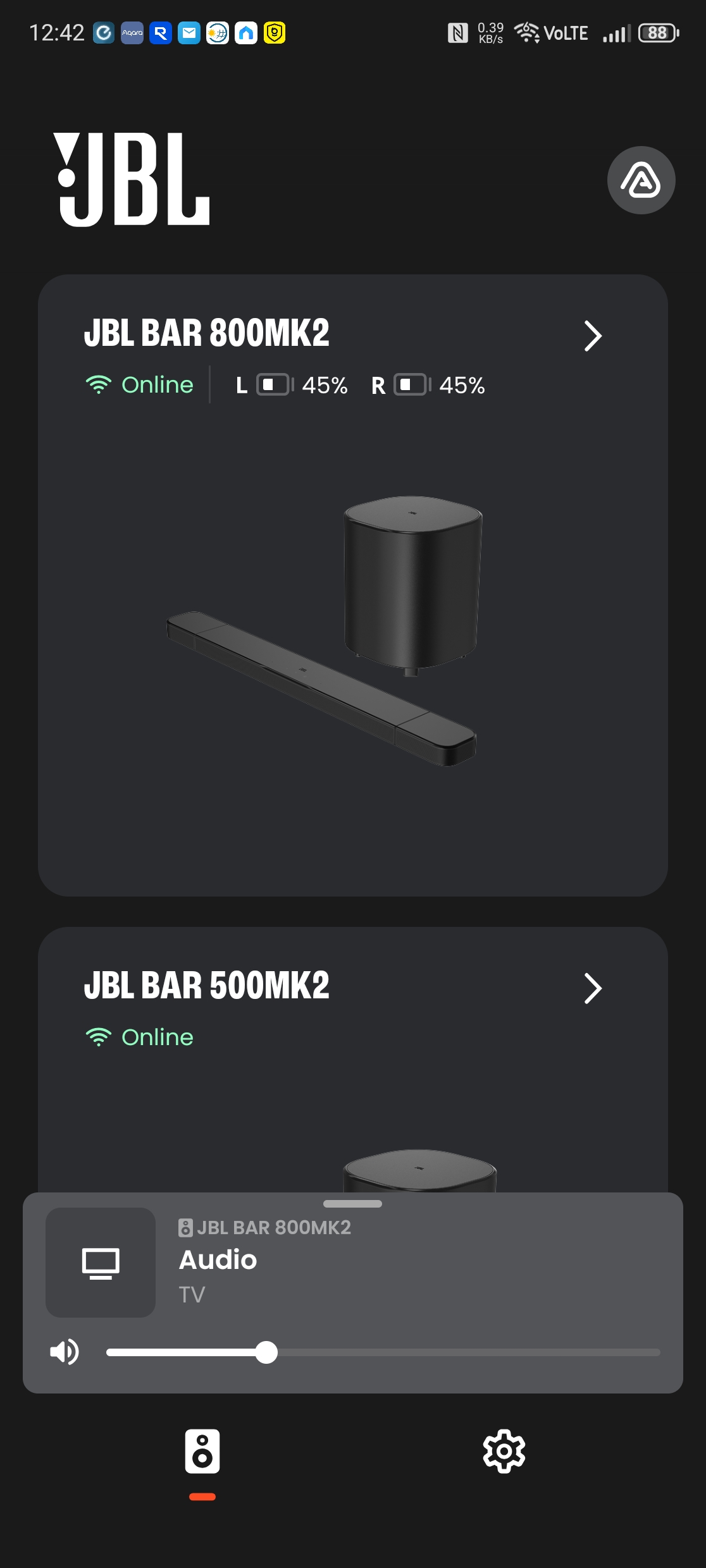Mute using the volume speaker icon
Screen dimensions: 706x1568
pos(65,1352)
